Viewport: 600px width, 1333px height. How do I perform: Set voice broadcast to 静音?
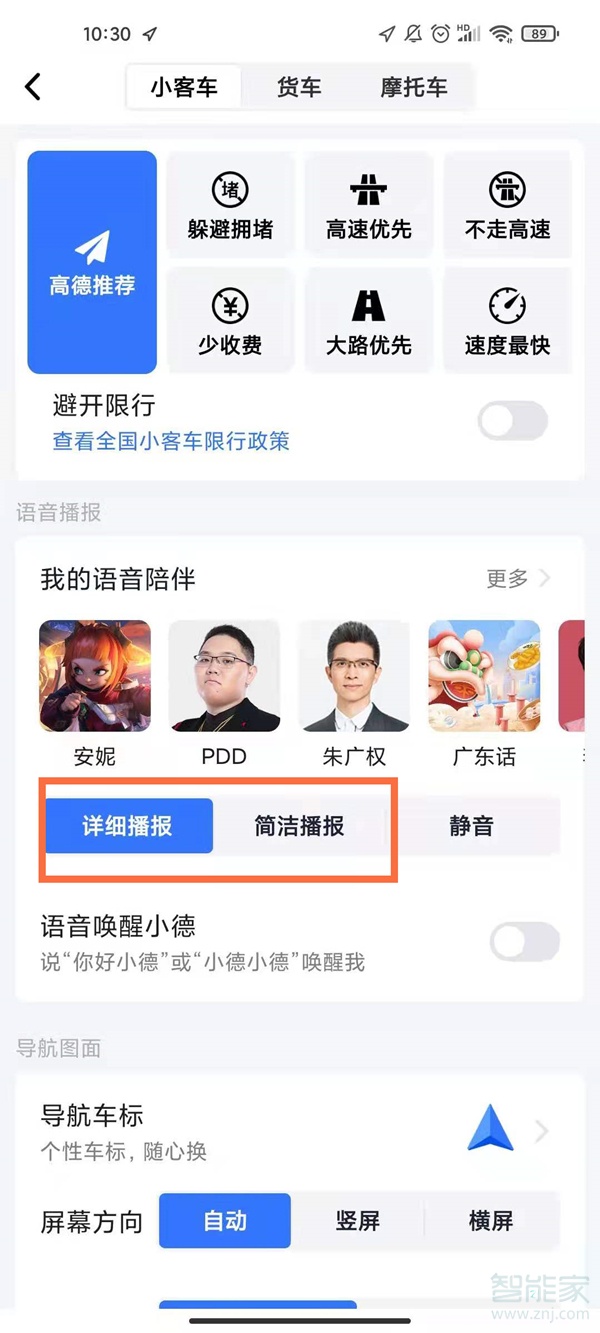click(x=471, y=826)
